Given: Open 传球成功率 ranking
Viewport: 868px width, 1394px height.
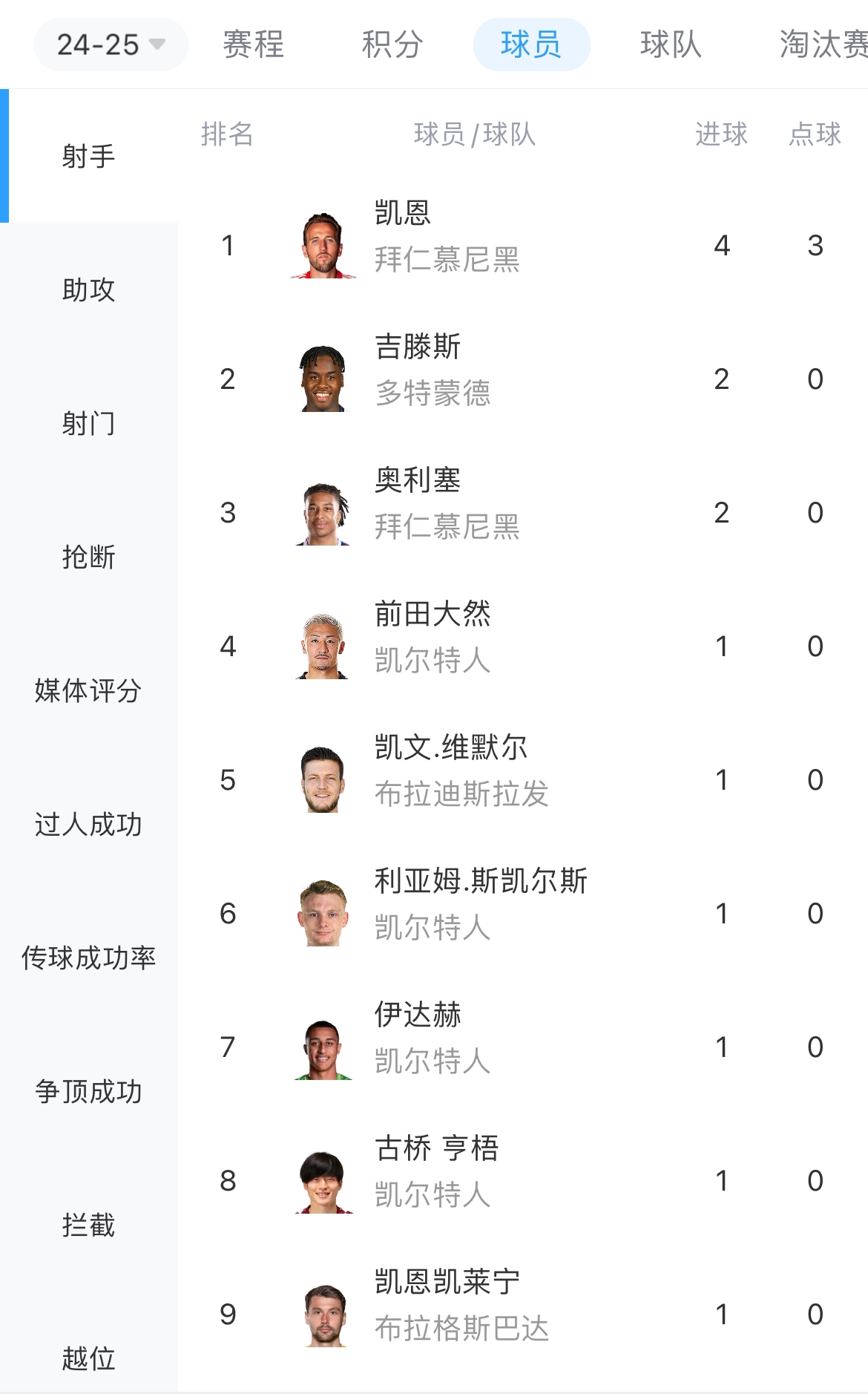Looking at the screenshot, I should 88,958.
